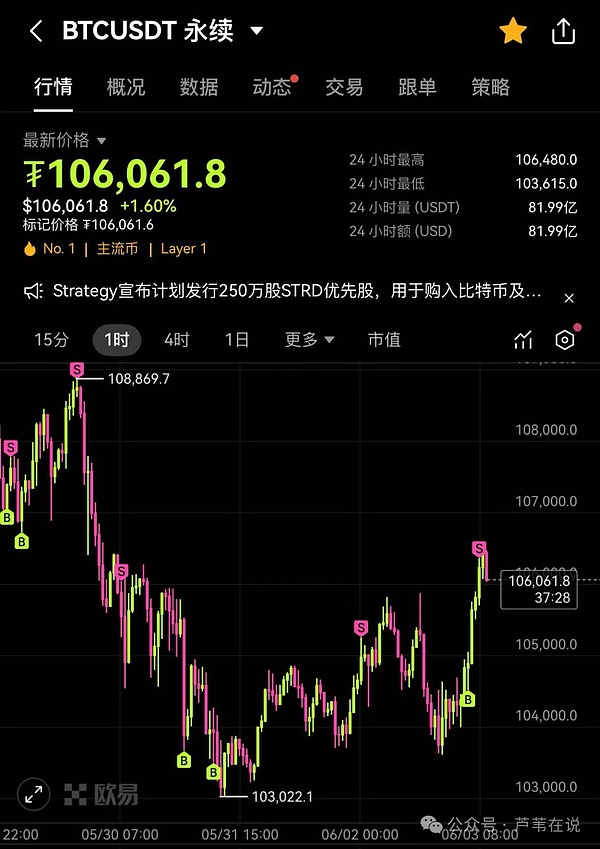Switch to the 概况 tab
600x849 pixels.
pyautogui.click(x=126, y=87)
